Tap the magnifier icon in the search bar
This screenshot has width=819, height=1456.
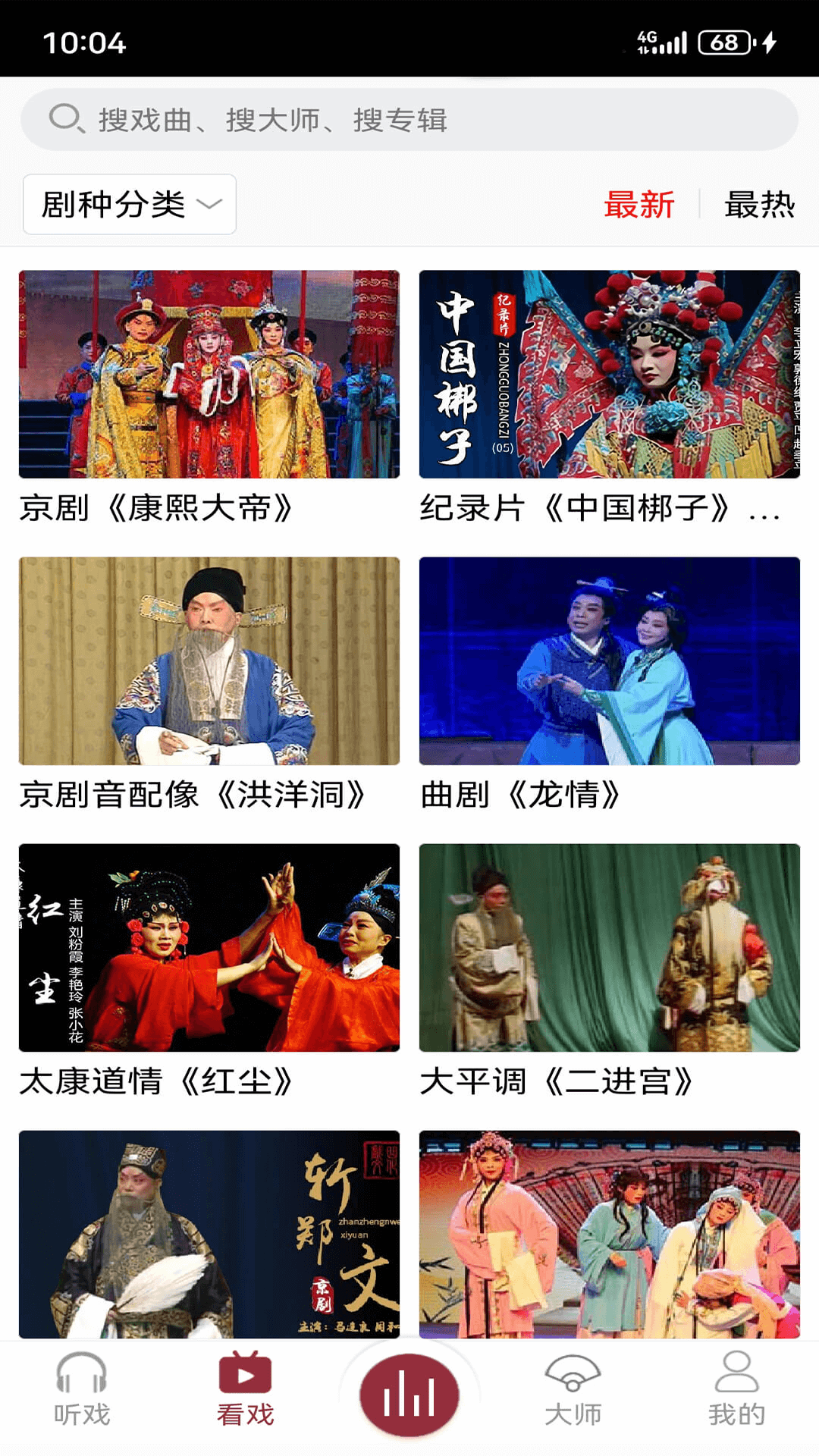pos(65,118)
